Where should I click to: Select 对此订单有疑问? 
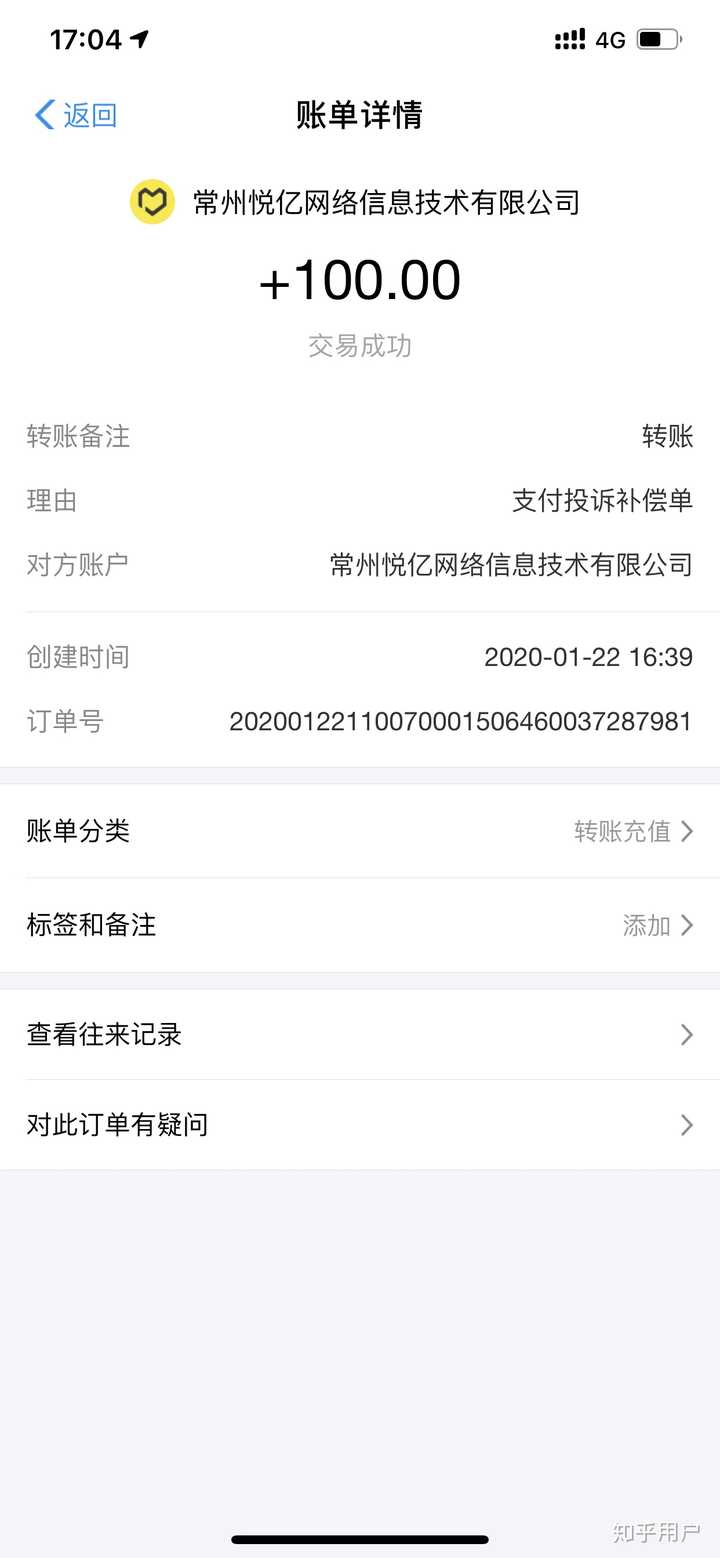[360, 1125]
